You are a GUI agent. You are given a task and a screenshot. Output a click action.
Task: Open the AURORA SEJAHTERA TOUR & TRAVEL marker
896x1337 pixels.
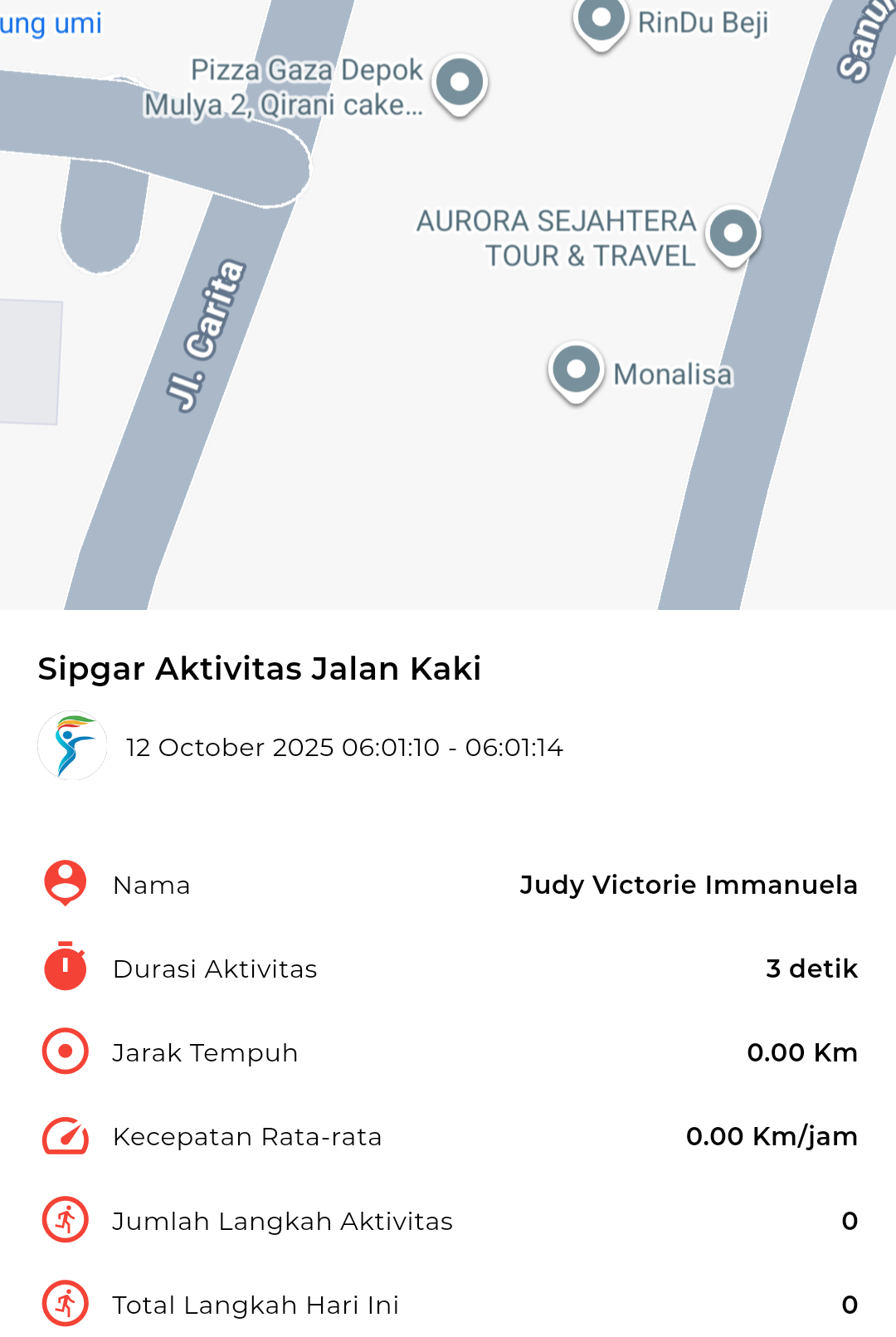click(x=733, y=234)
